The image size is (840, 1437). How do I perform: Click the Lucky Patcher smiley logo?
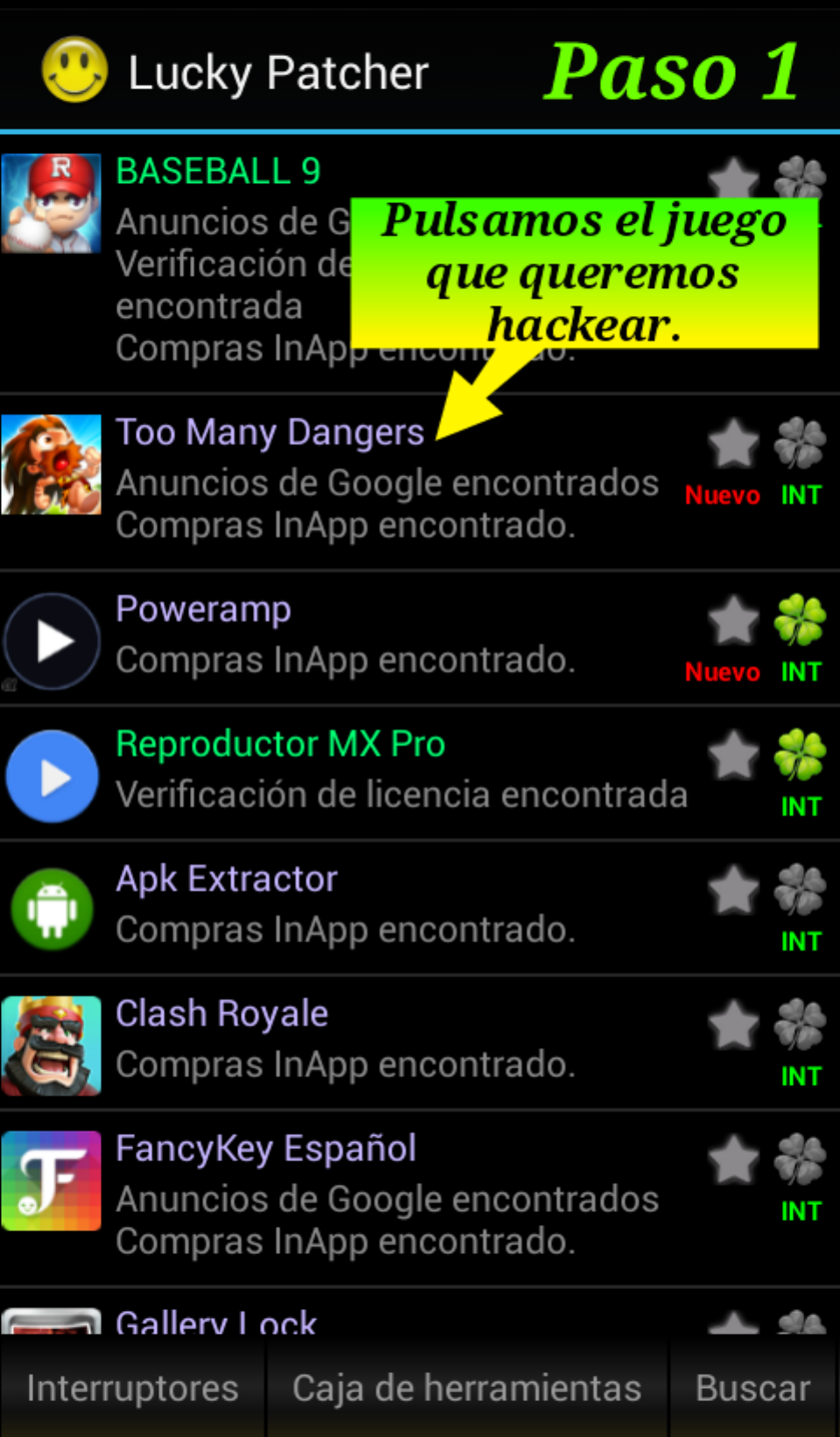click(x=74, y=70)
